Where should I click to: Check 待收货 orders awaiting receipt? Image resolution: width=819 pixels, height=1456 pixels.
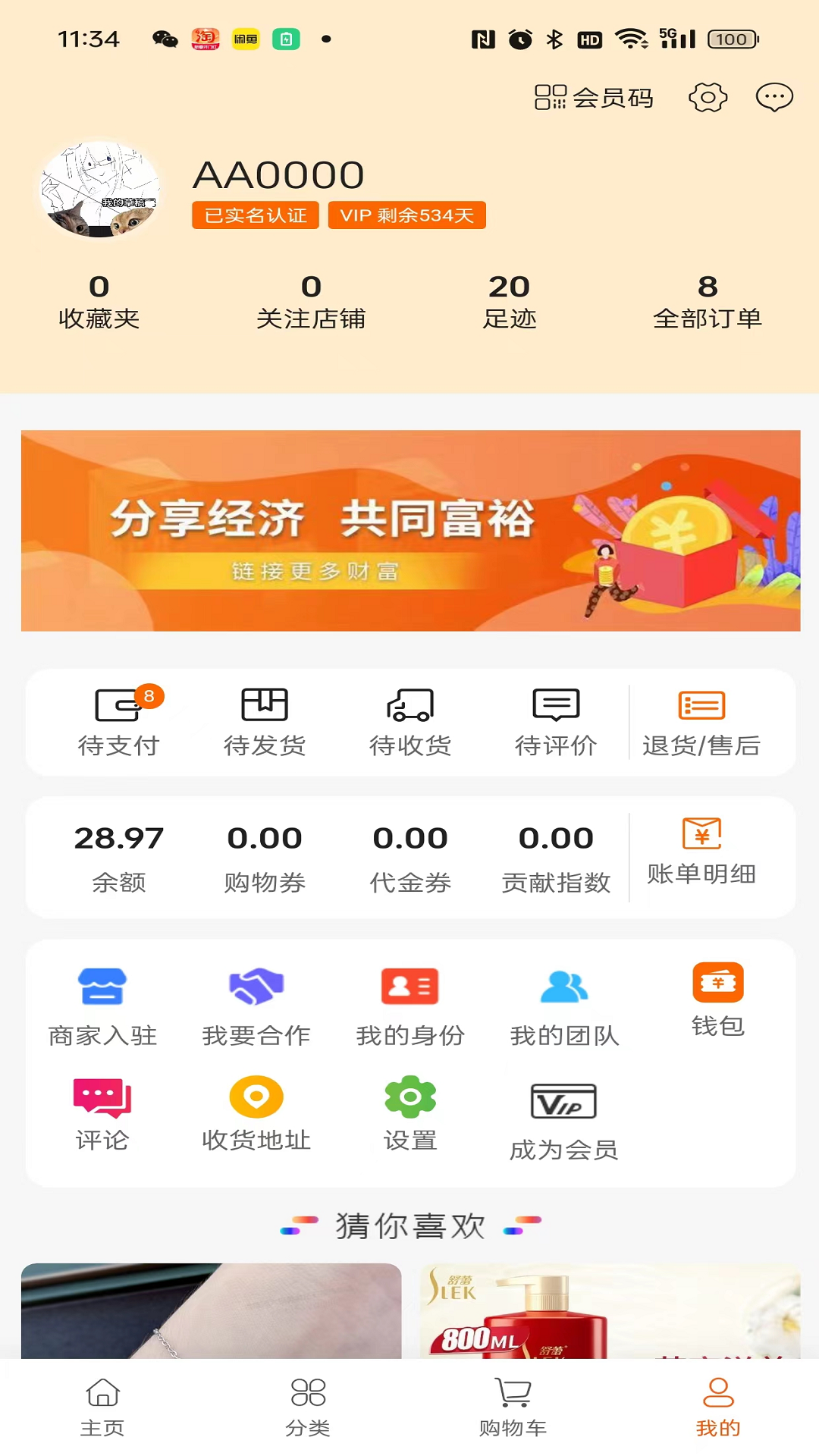pos(410,722)
